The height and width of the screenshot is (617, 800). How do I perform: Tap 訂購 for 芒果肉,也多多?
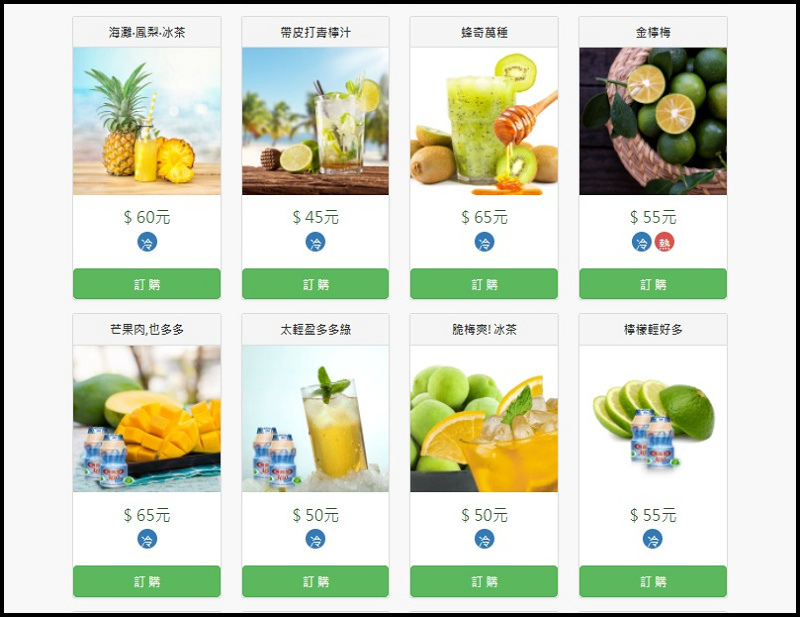click(x=146, y=581)
